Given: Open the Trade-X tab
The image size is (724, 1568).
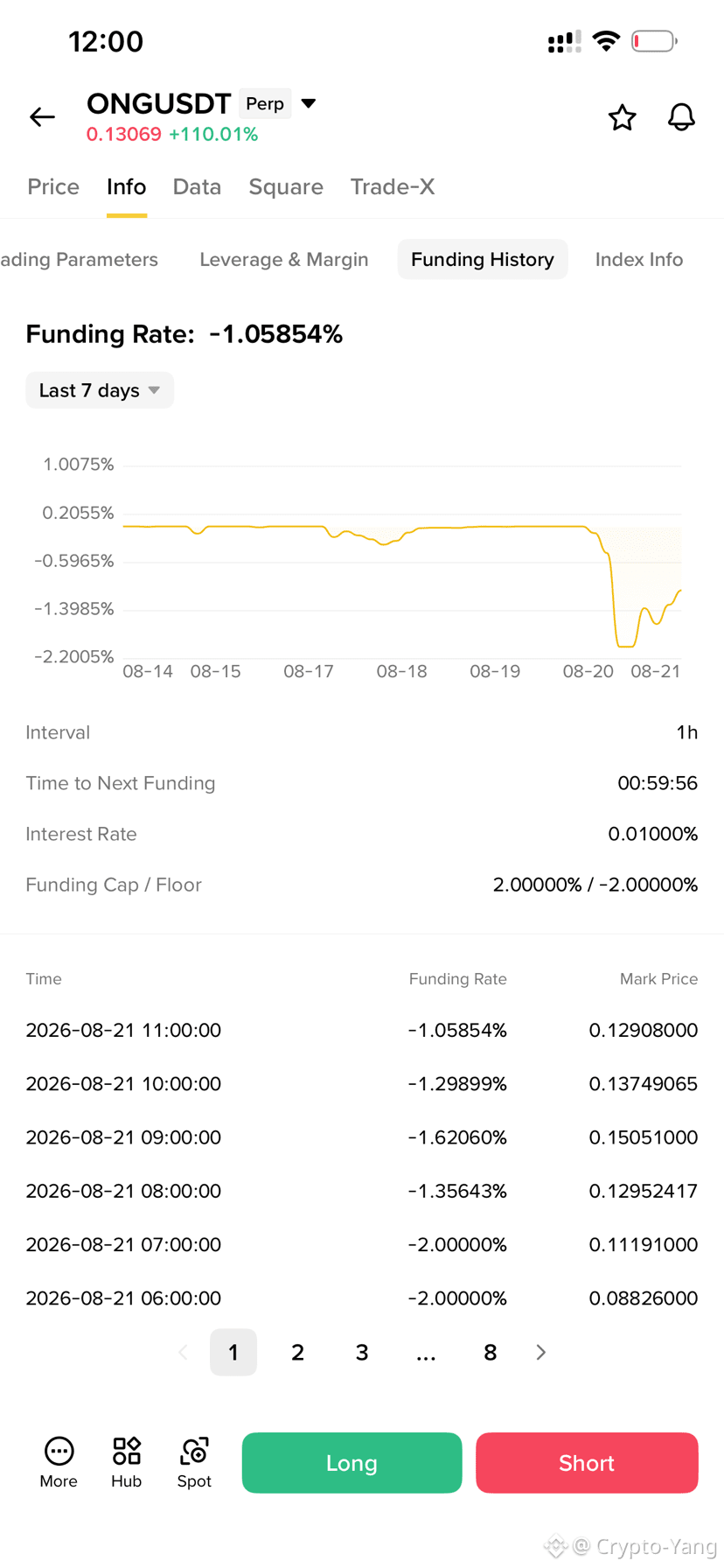Looking at the screenshot, I should pos(393,186).
